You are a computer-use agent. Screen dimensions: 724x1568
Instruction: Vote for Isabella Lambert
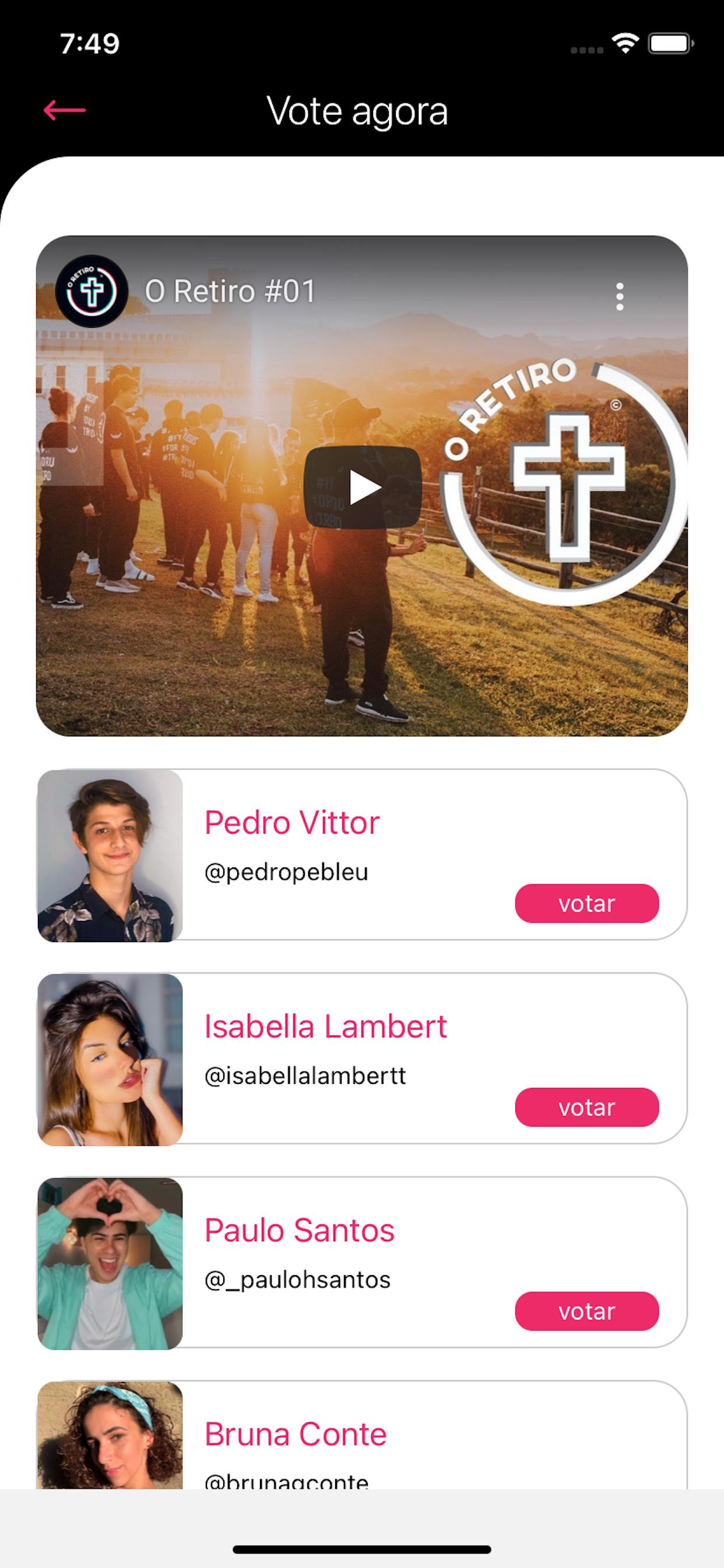(x=586, y=1107)
